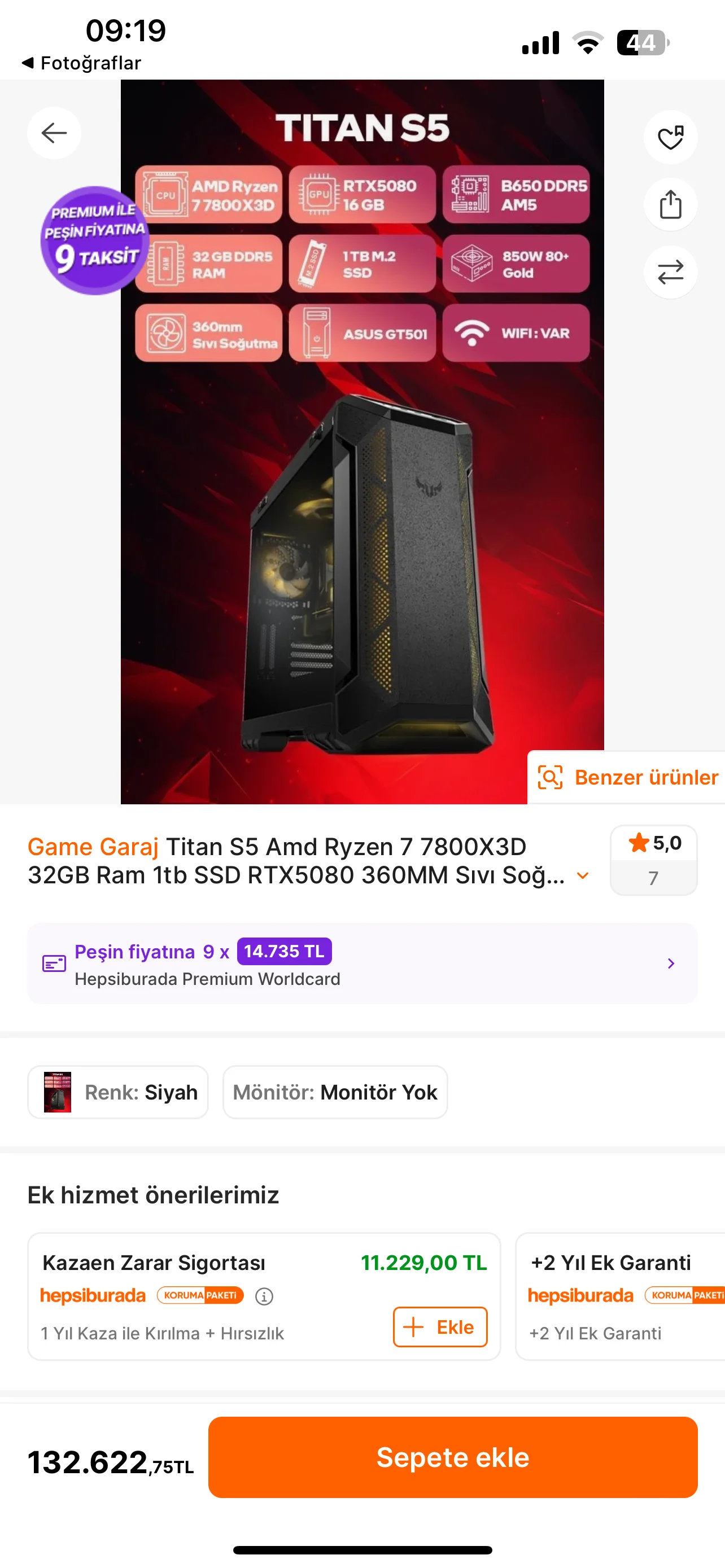Tap Benzer ürünler button
725x1568 pixels.
point(628,777)
